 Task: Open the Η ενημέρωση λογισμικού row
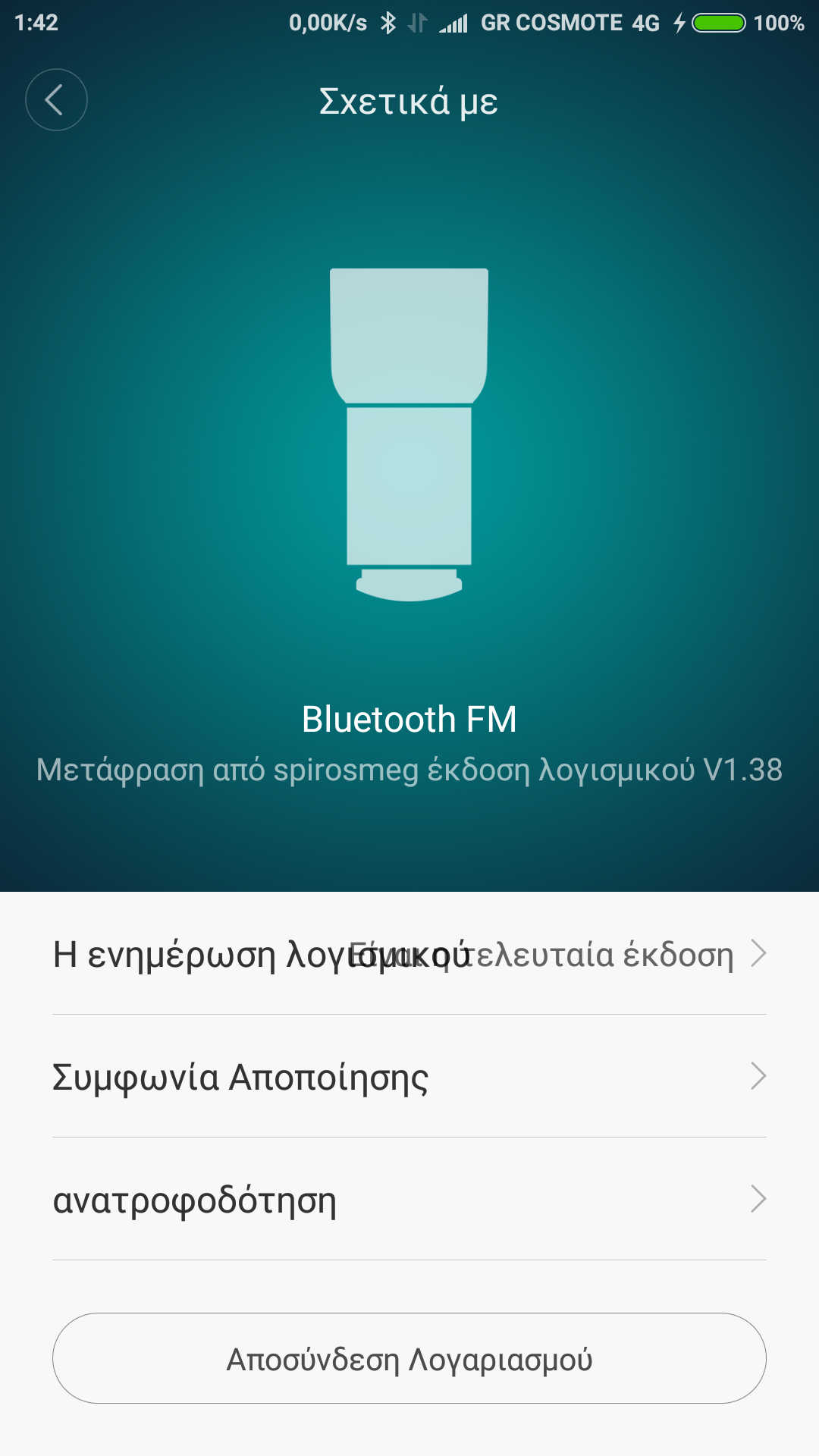tap(409, 954)
